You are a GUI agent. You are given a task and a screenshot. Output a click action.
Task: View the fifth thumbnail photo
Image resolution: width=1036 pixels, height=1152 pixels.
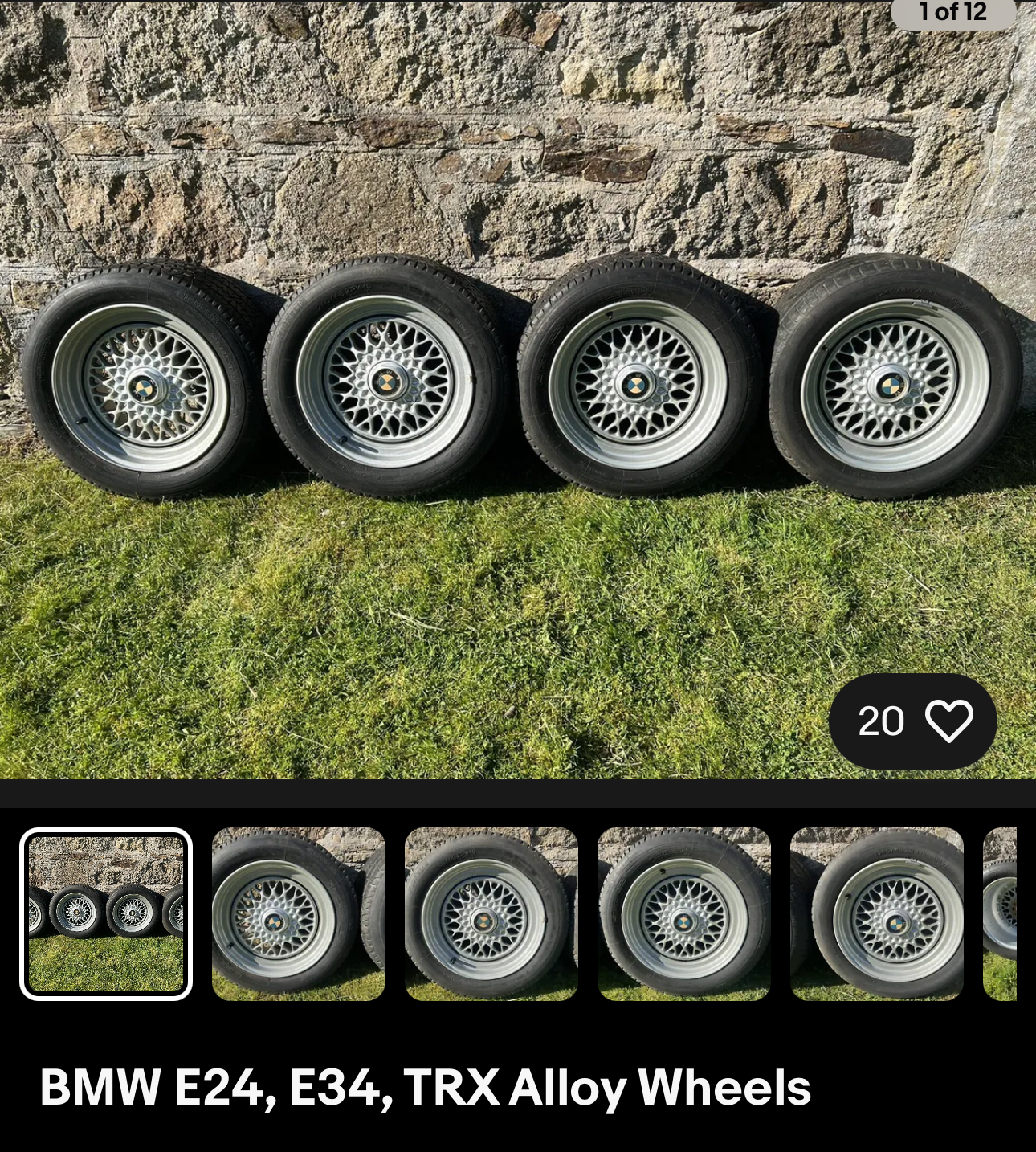click(x=877, y=914)
